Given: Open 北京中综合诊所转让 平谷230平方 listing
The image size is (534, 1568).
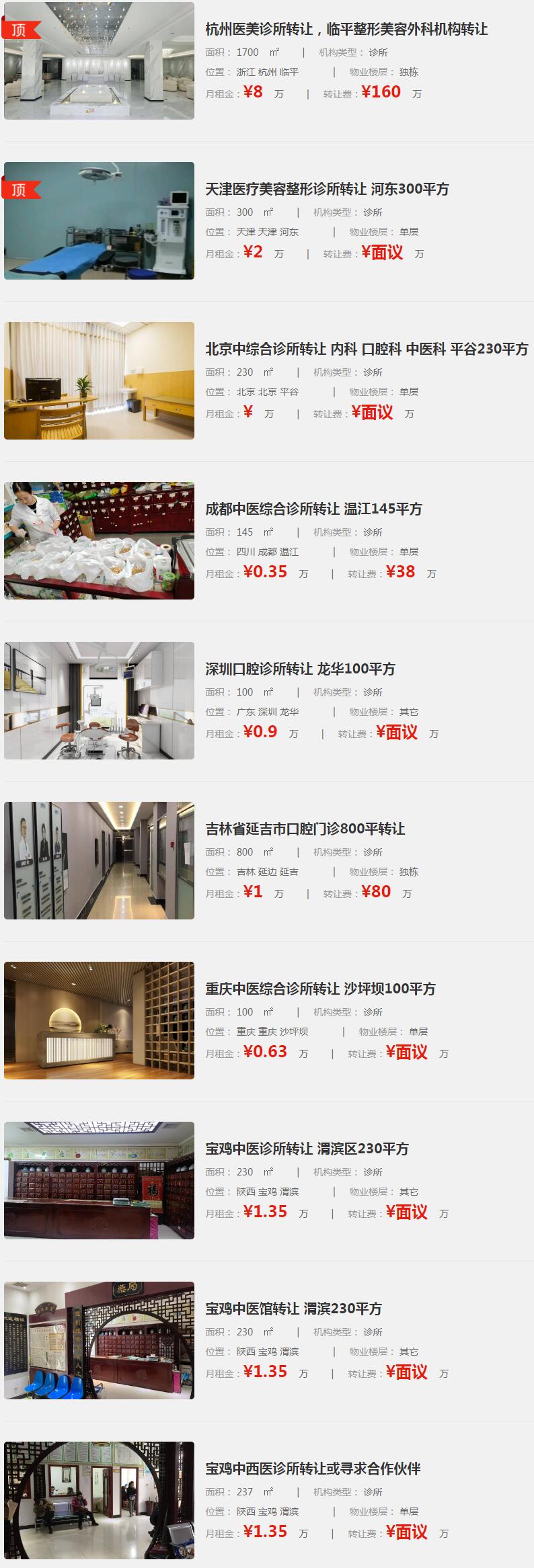Looking at the screenshot, I should click(x=367, y=349).
